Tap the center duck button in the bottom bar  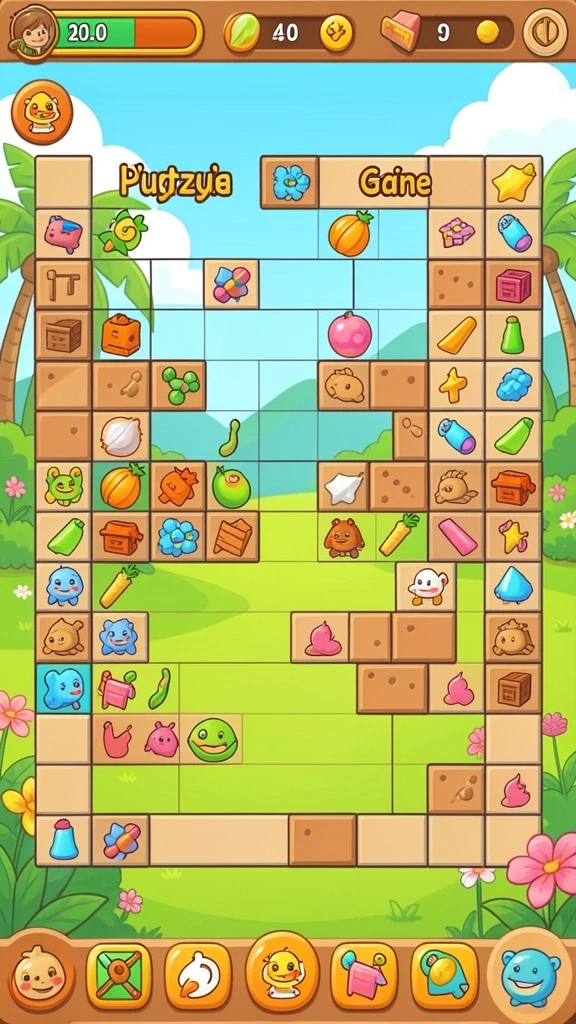tap(282, 973)
